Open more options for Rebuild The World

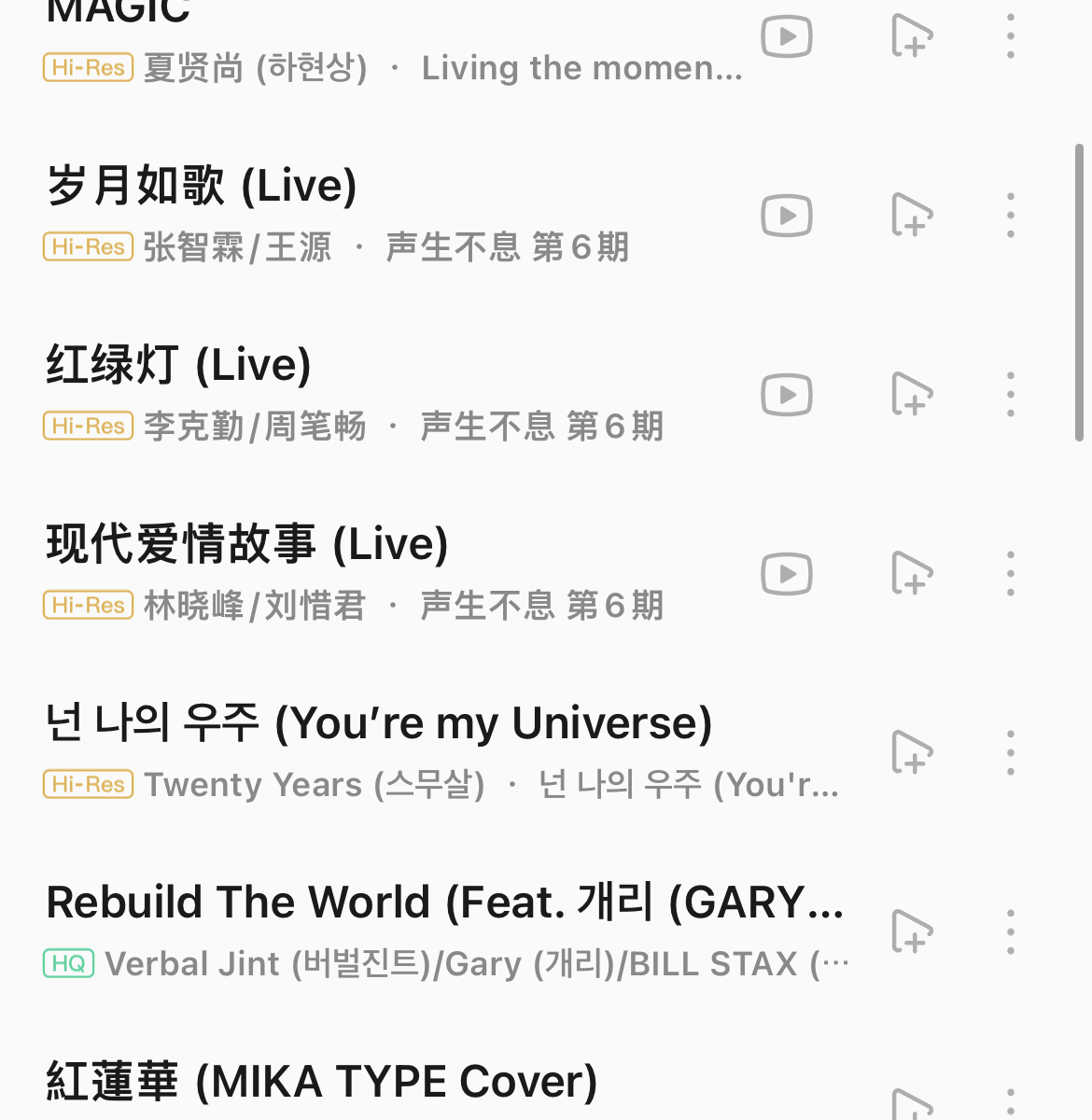coord(1011,932)
